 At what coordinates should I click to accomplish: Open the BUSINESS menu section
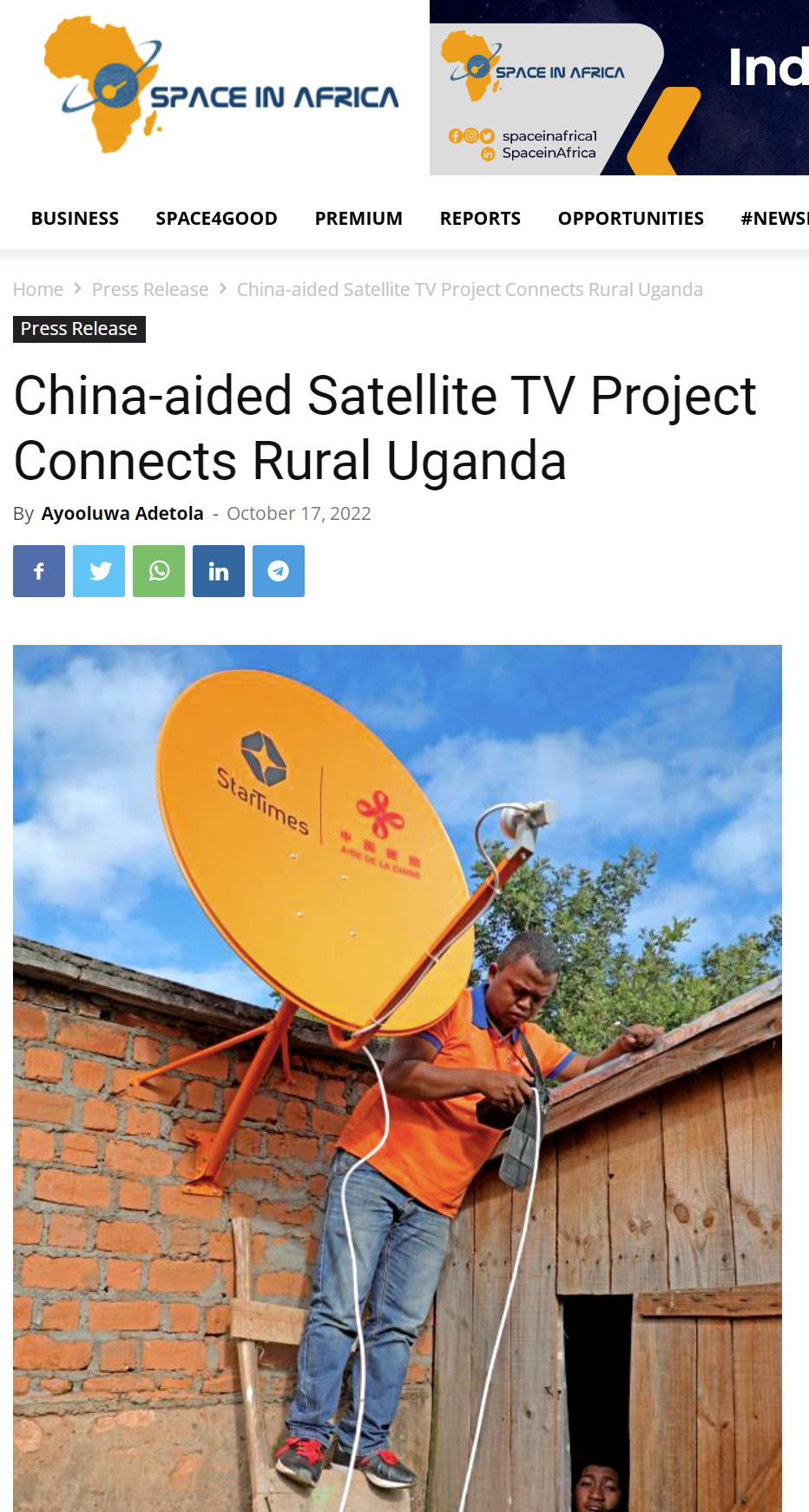coord(75,219)
